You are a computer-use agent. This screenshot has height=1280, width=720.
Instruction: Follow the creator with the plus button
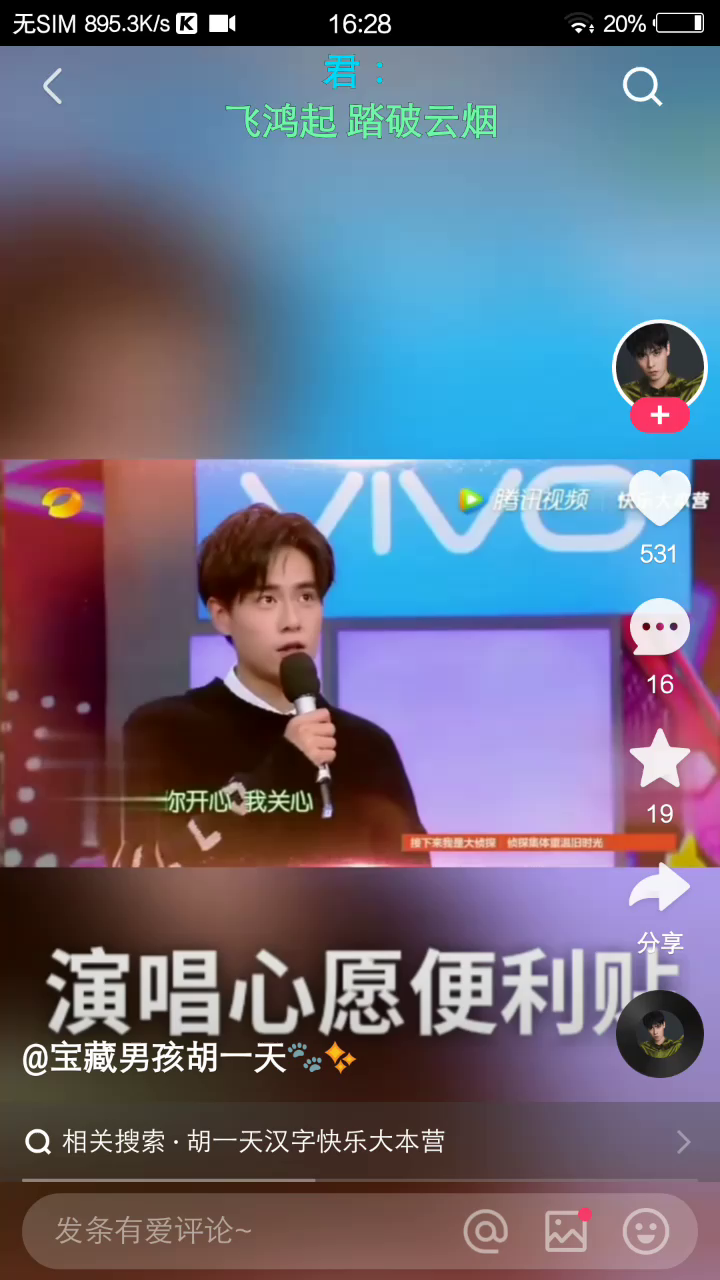(659, 415)
